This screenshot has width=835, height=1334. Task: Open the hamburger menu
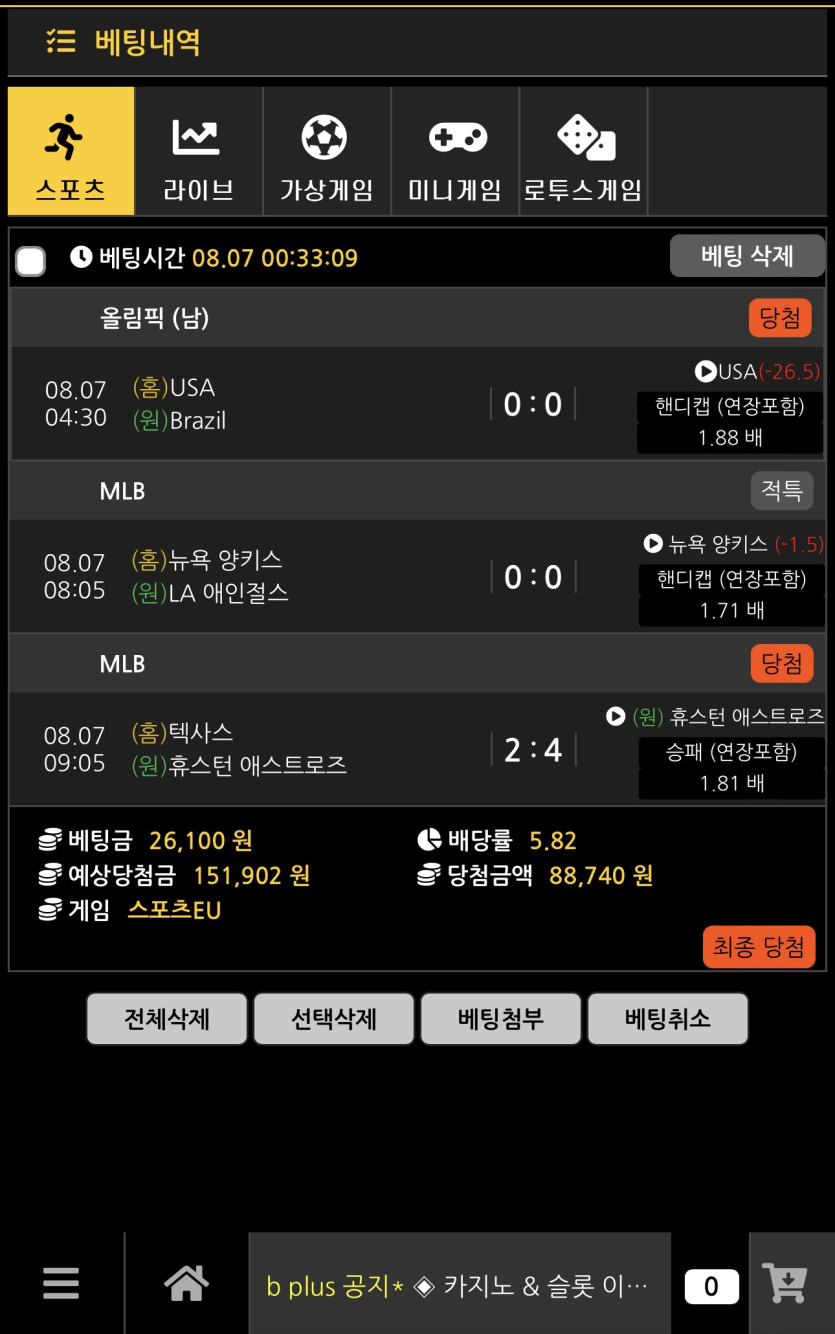61,1283
